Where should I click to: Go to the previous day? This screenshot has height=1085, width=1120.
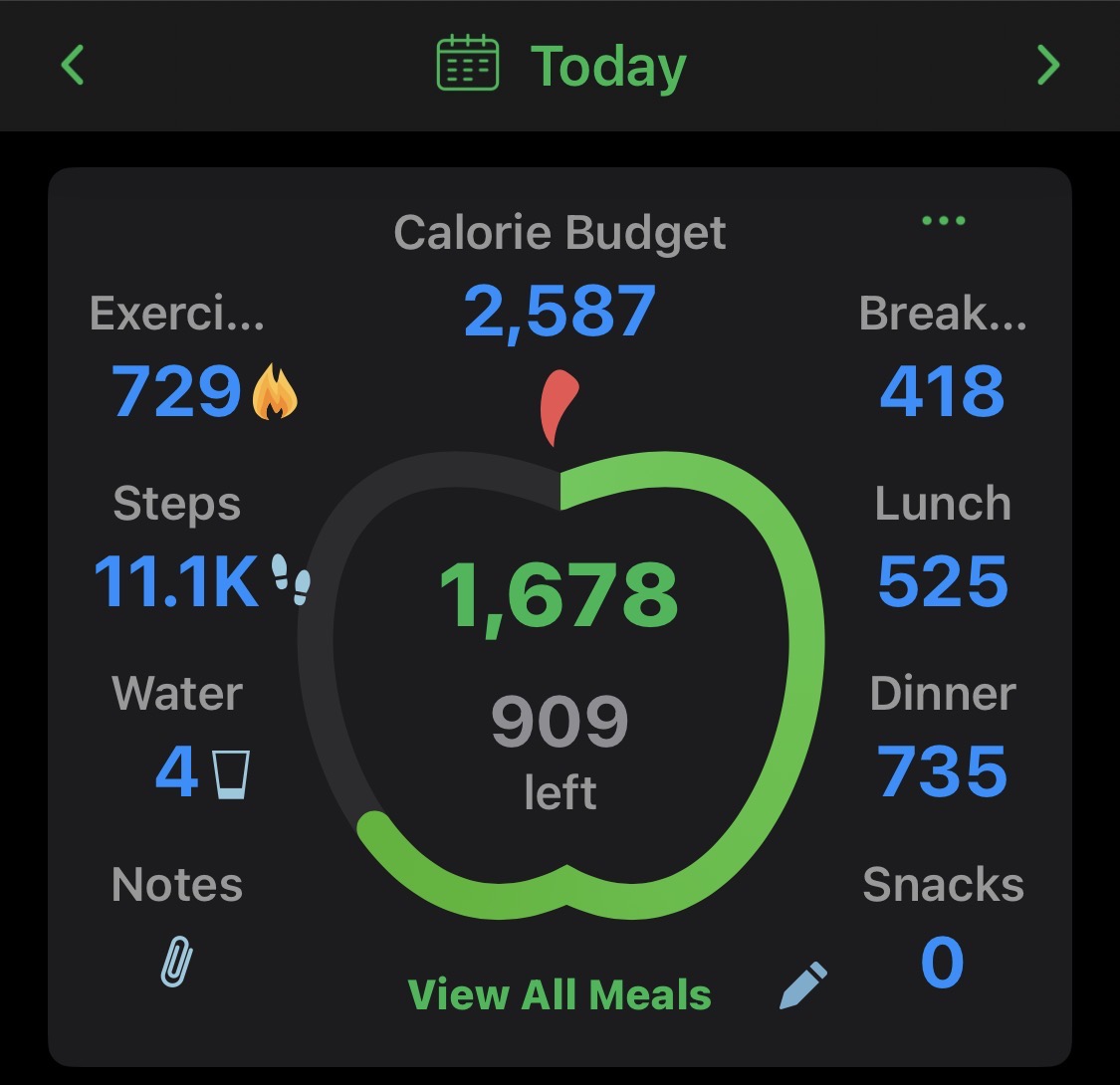73,65
